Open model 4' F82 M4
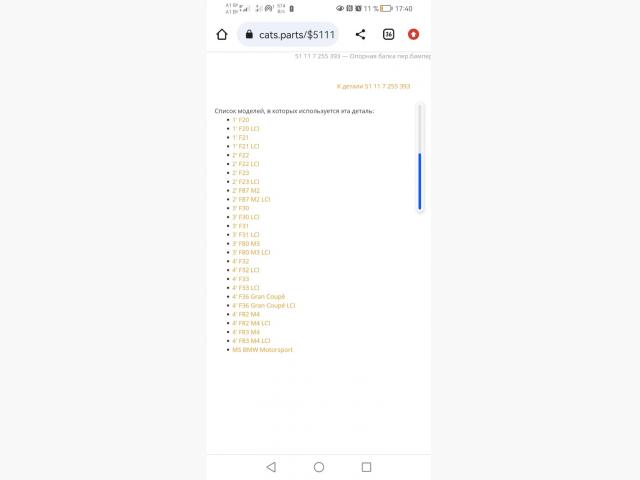Image resolution: width=640 pixels, height=480 pixels. 246,314
